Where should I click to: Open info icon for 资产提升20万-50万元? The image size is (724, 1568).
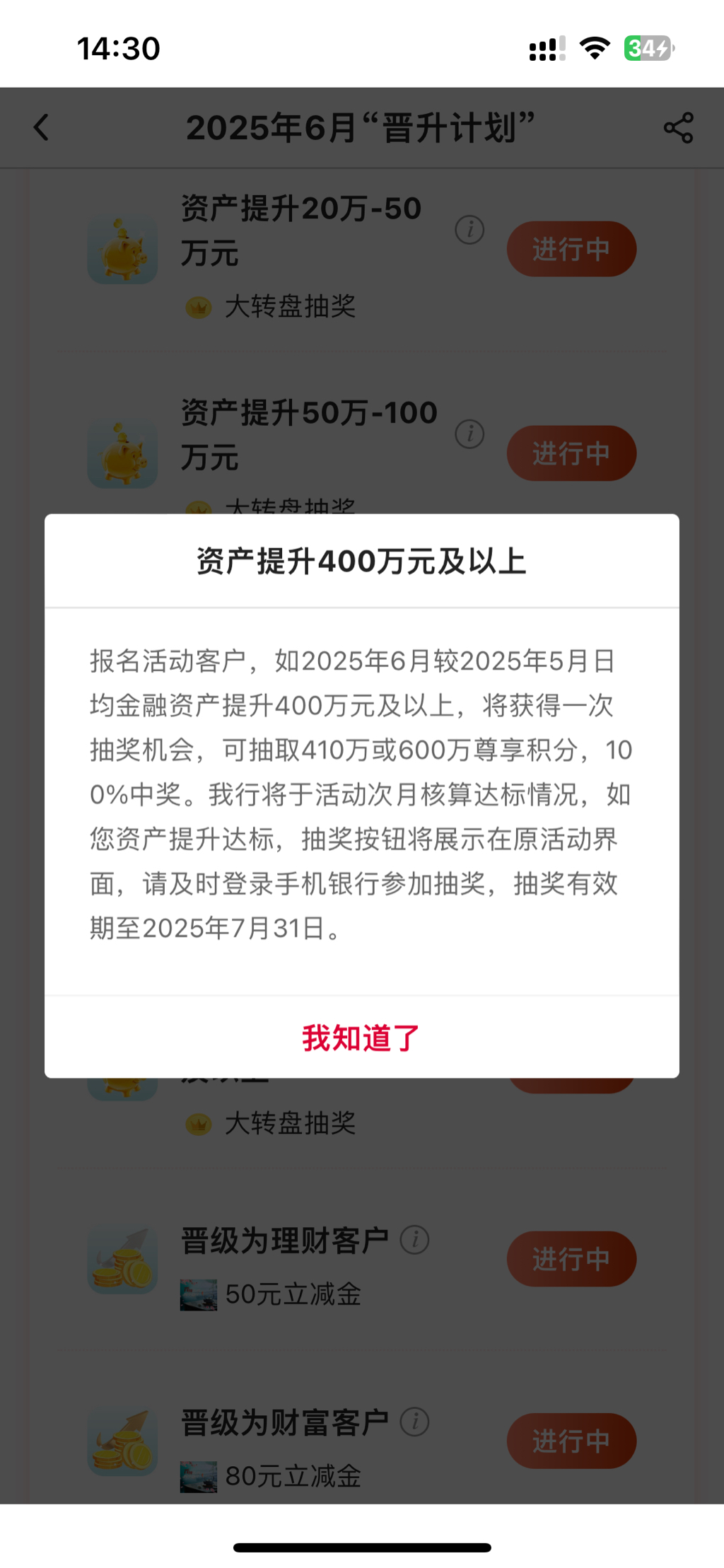pos(469,230)
